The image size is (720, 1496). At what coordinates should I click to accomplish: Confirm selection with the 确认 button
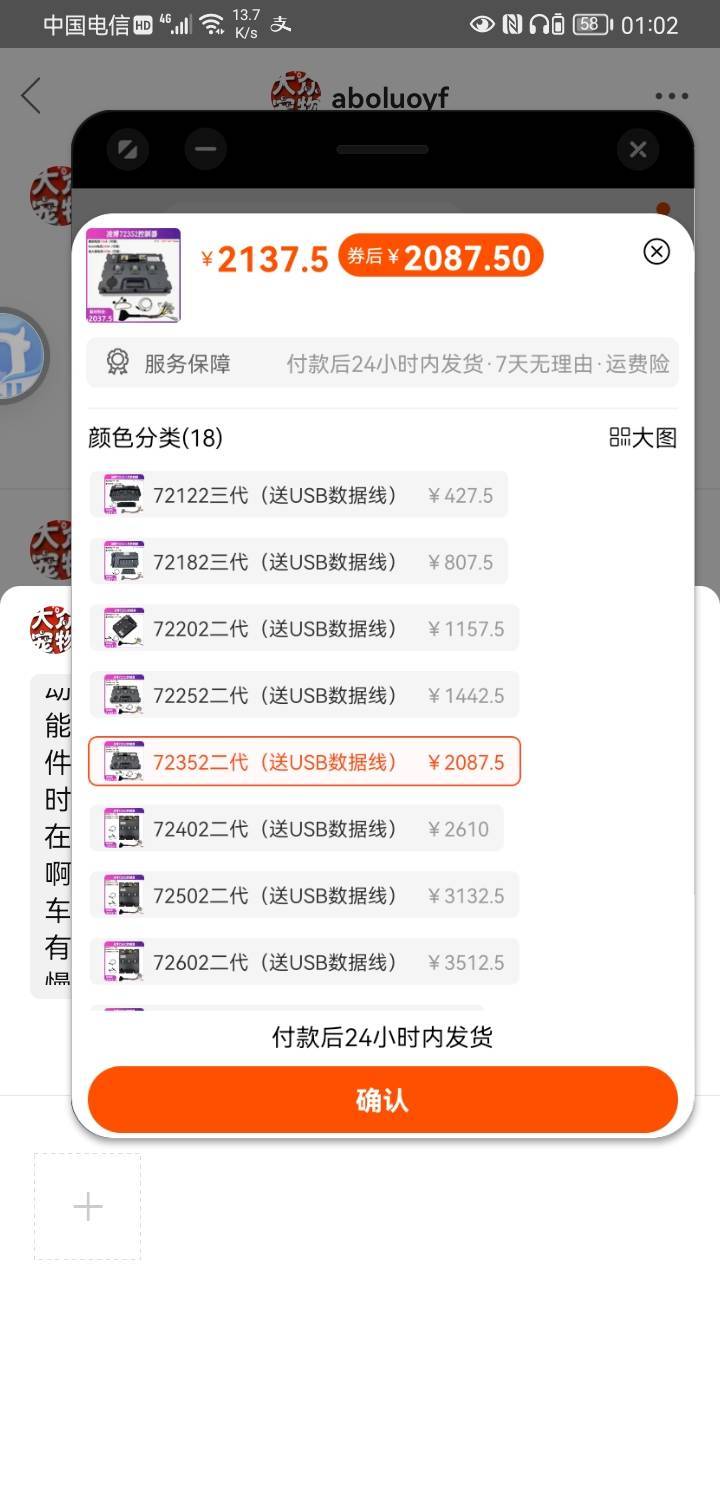(383, 1100)
